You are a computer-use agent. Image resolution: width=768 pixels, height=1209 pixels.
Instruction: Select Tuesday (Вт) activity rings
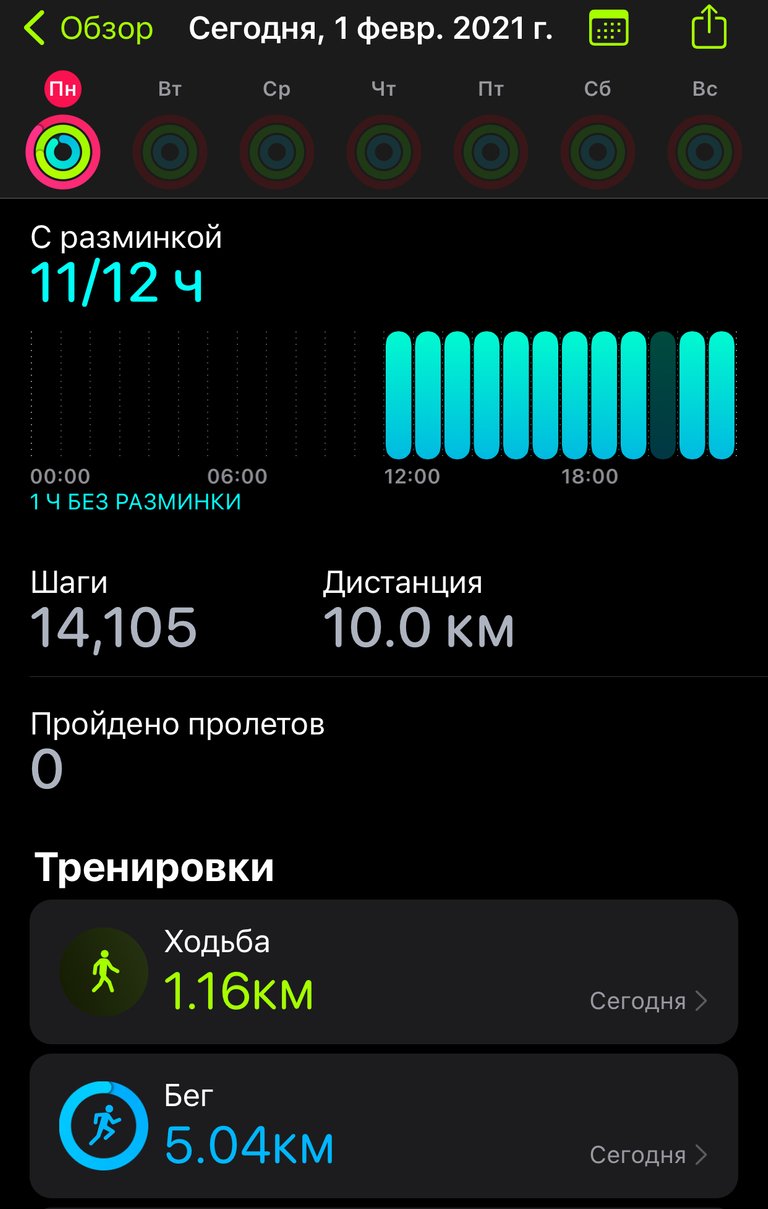click(170, 151)
